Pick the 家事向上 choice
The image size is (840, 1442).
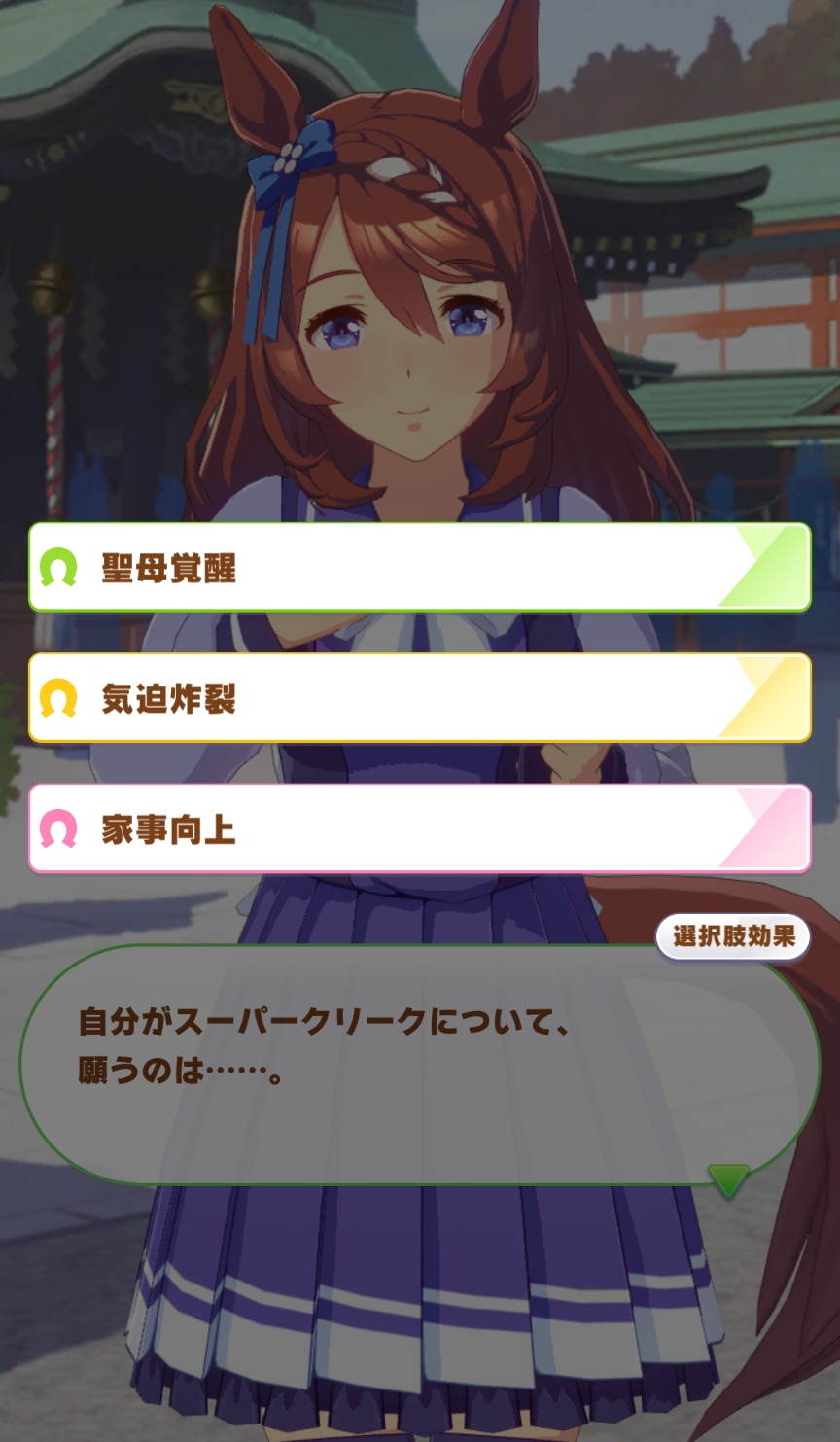[x=419, y=828]
